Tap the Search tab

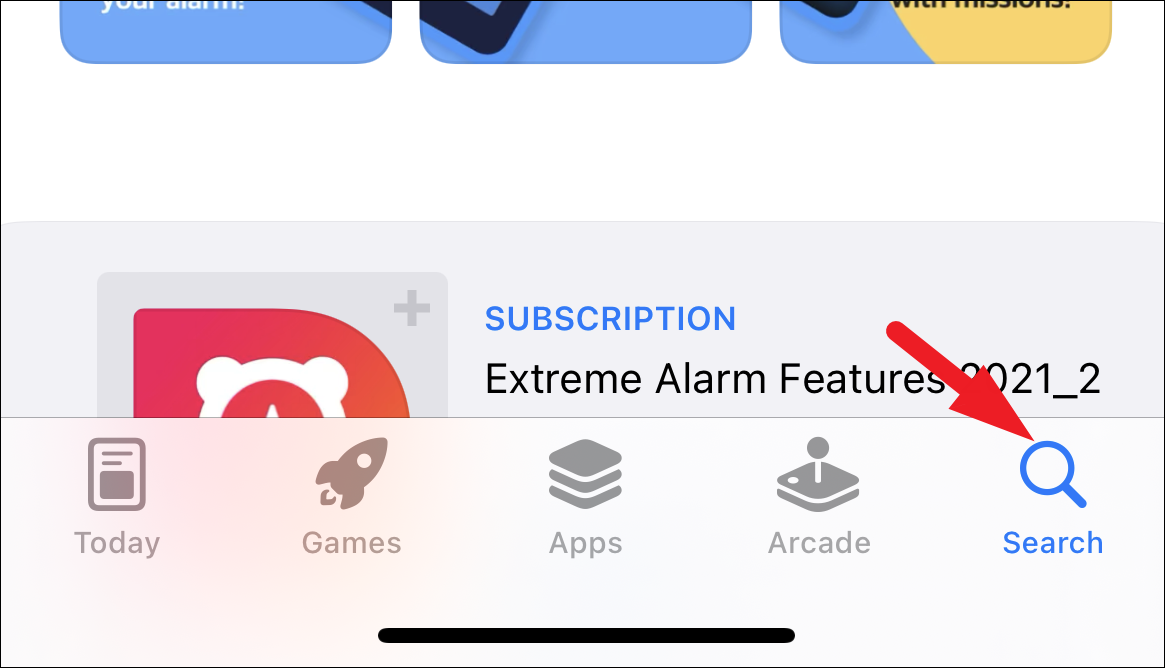click(1053, 497)
